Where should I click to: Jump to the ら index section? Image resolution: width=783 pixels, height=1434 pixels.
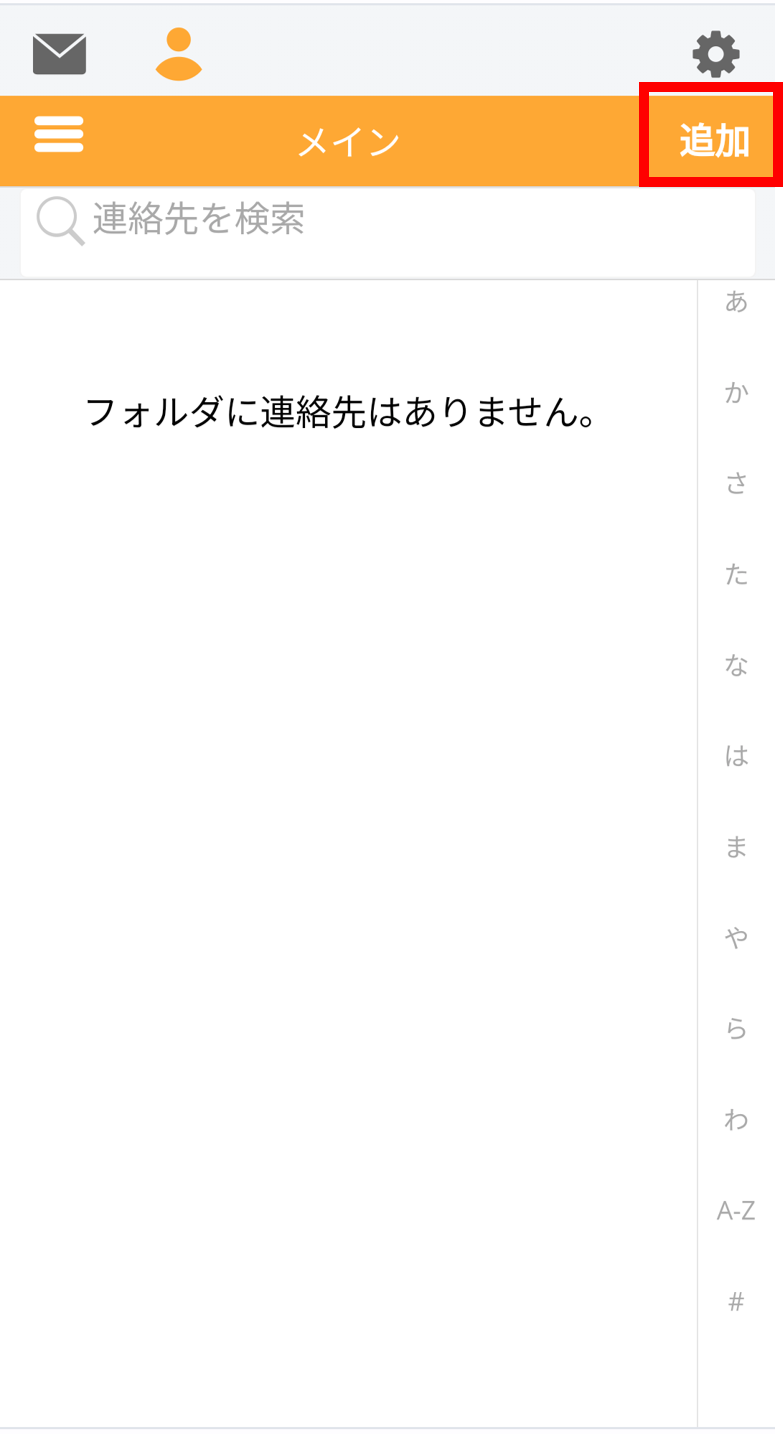point(736,1029)
